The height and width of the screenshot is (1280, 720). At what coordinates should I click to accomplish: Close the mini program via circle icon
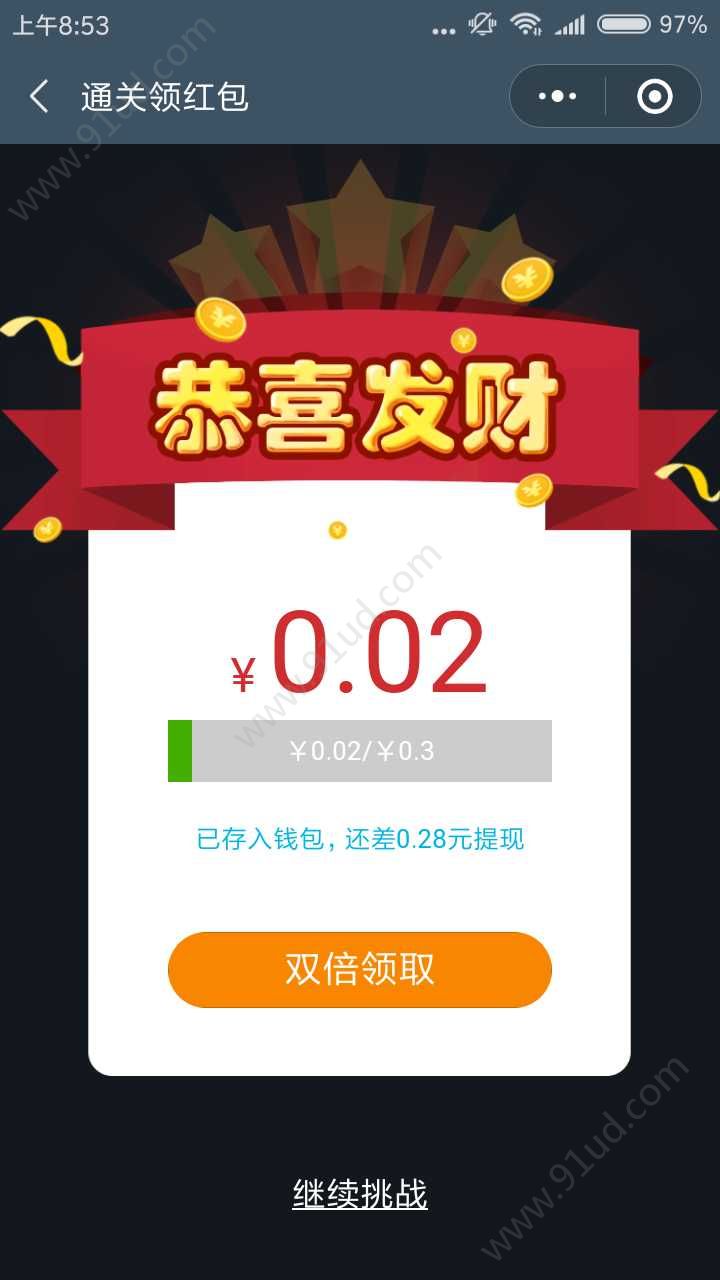tap(654, 97)
